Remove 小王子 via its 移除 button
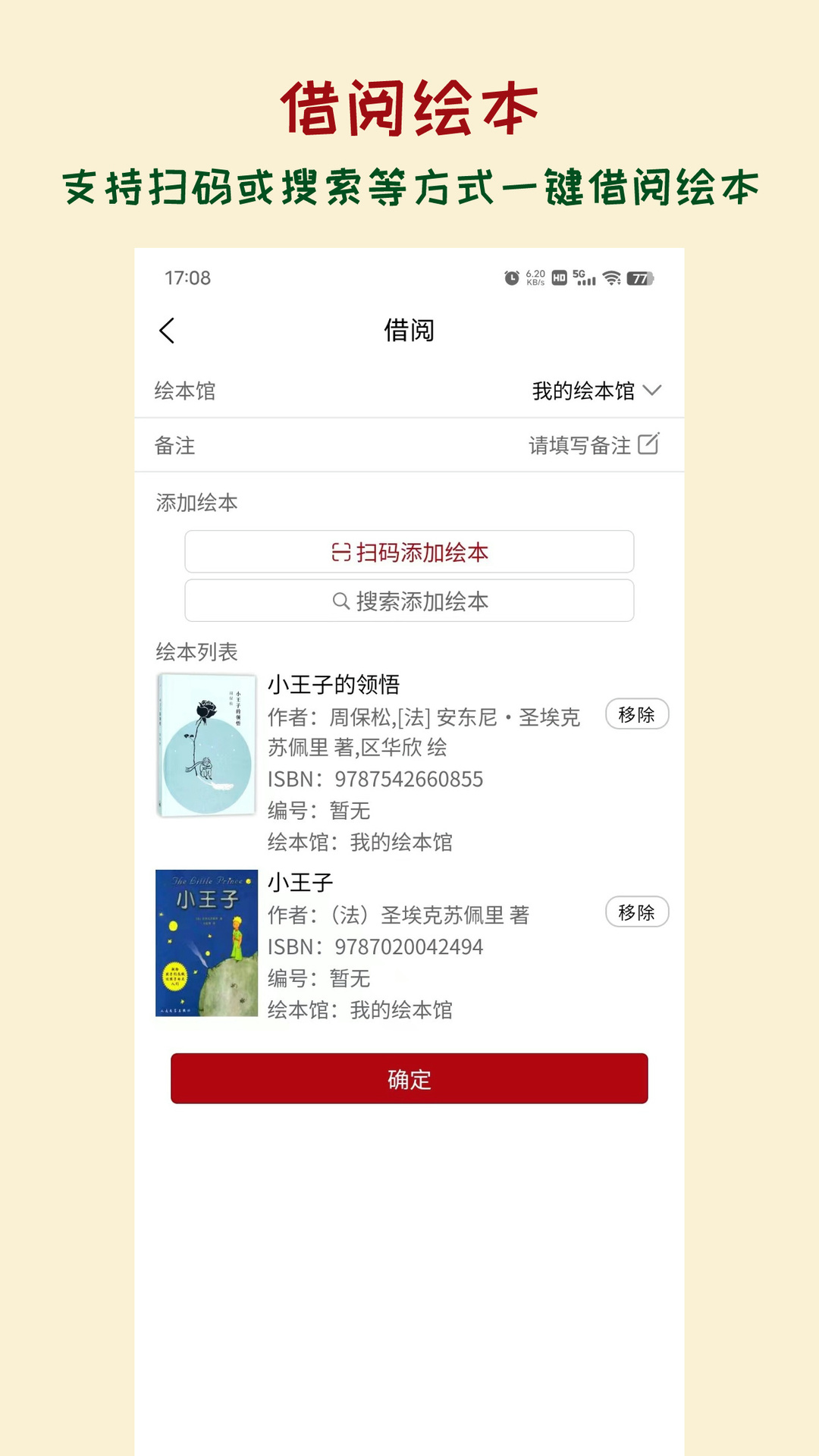This screenshot has height=1456, width=819. pos(636,912)
